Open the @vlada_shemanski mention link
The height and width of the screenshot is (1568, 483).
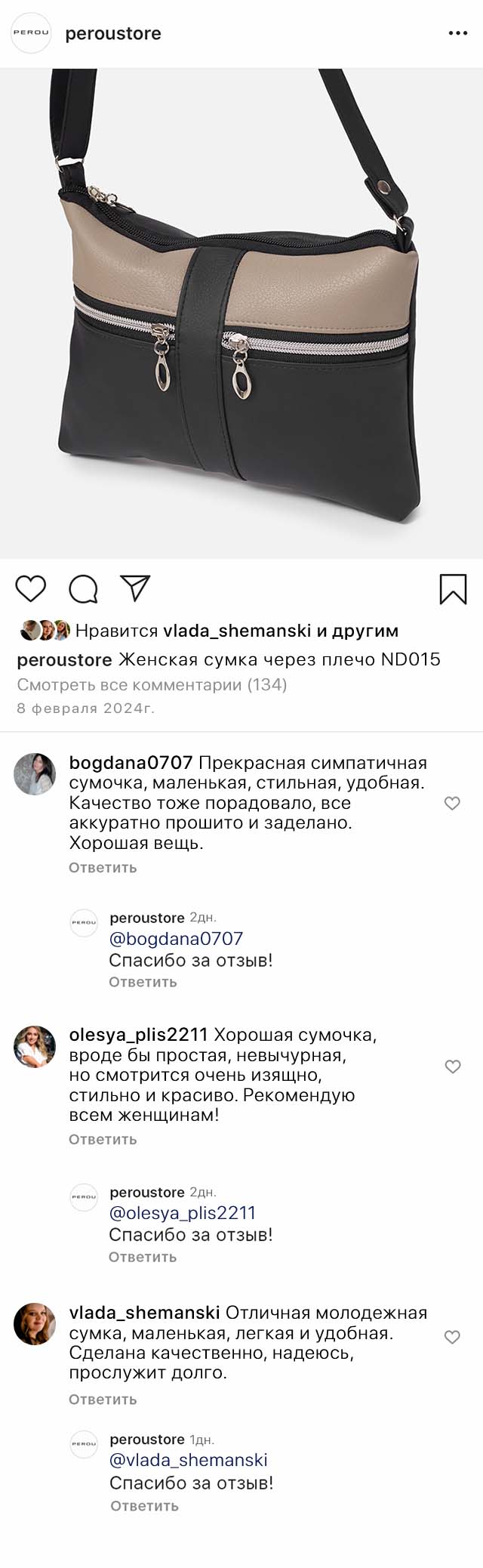189,1460
